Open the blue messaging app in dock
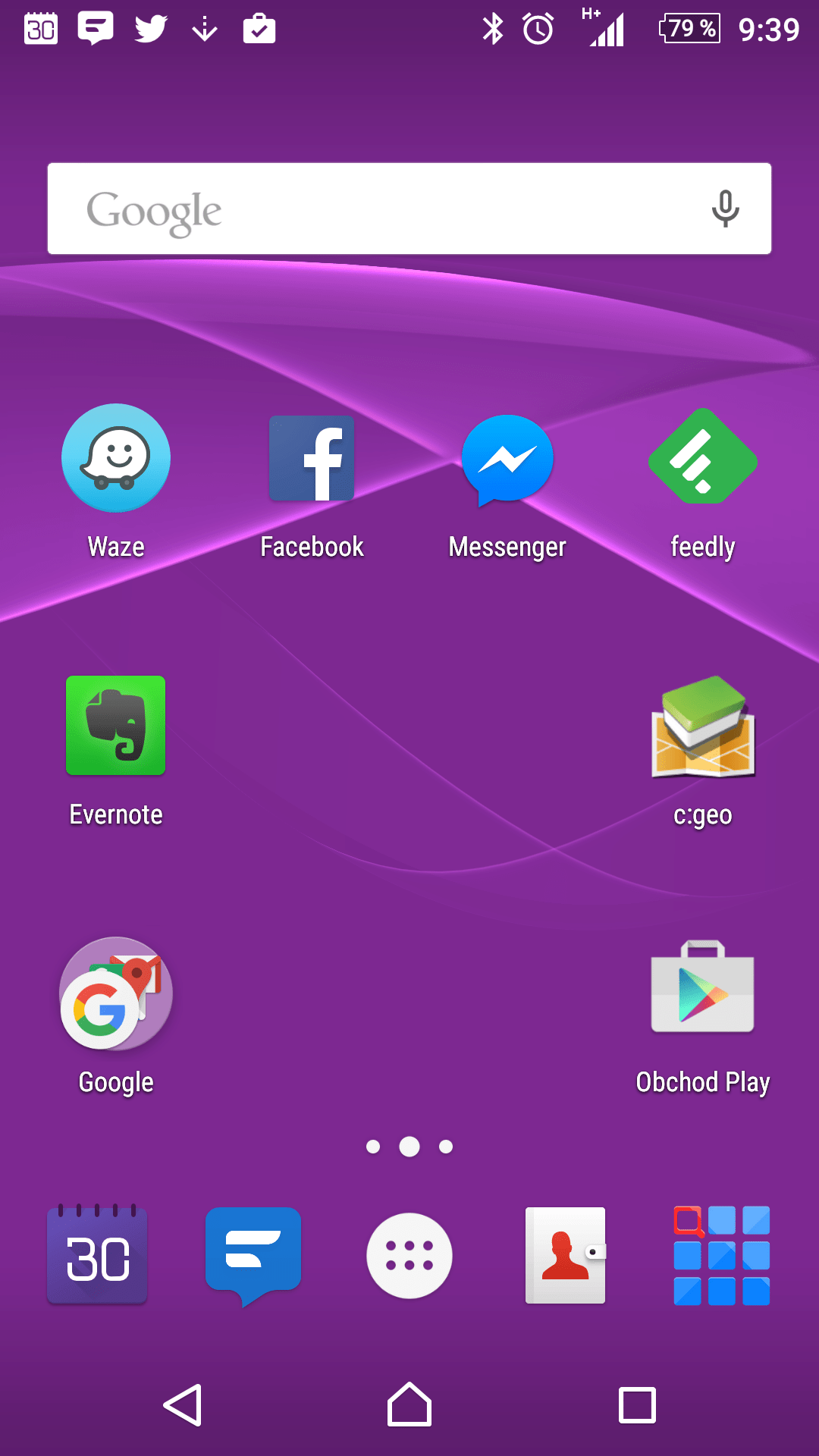819x1456 pixels. [253, 1256]
